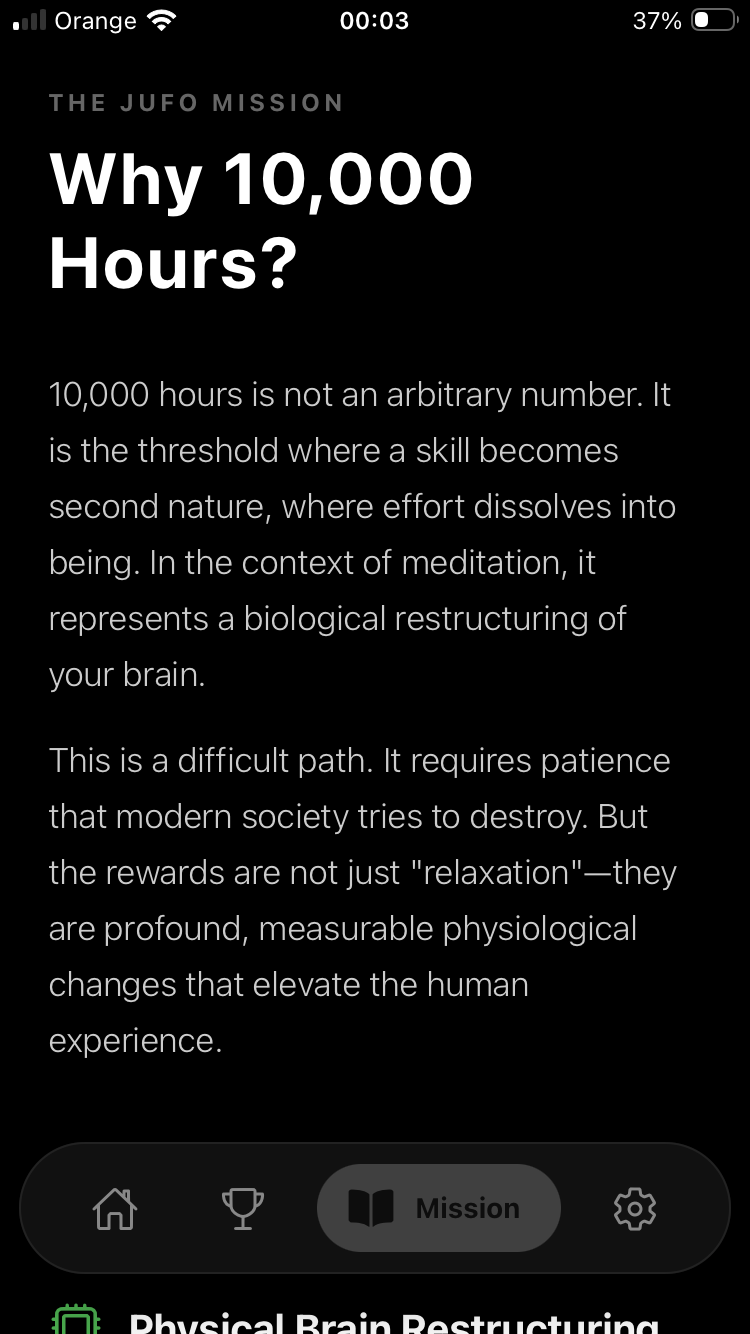
Task: Tap the 00:03 clock in status bar
Action: [374, 20]
